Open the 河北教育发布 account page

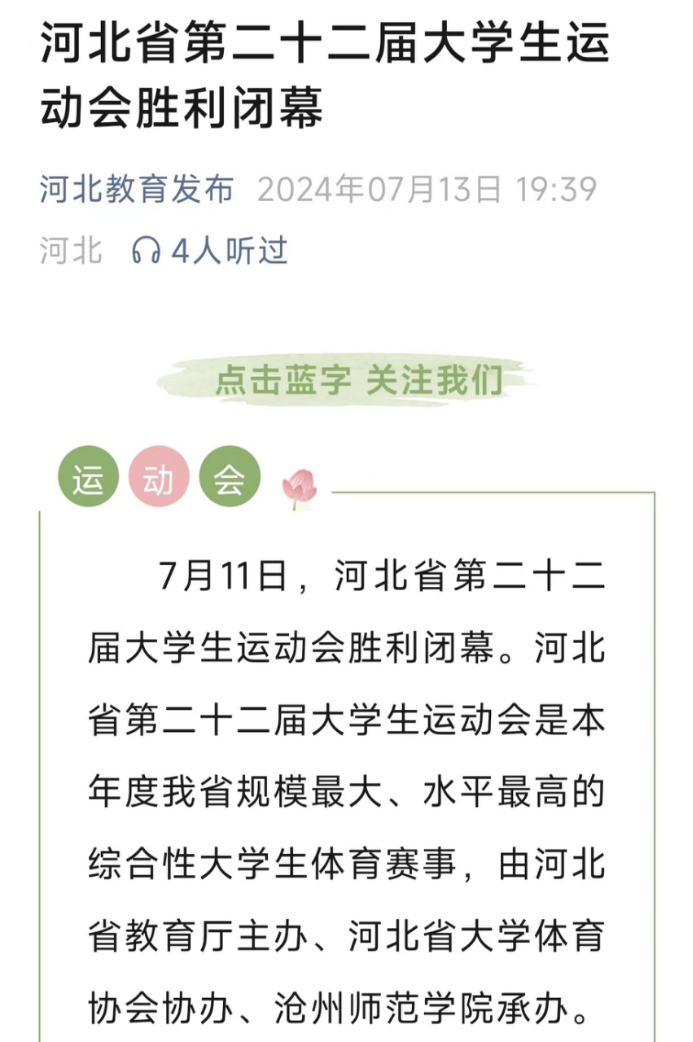[x=137, y=189]
